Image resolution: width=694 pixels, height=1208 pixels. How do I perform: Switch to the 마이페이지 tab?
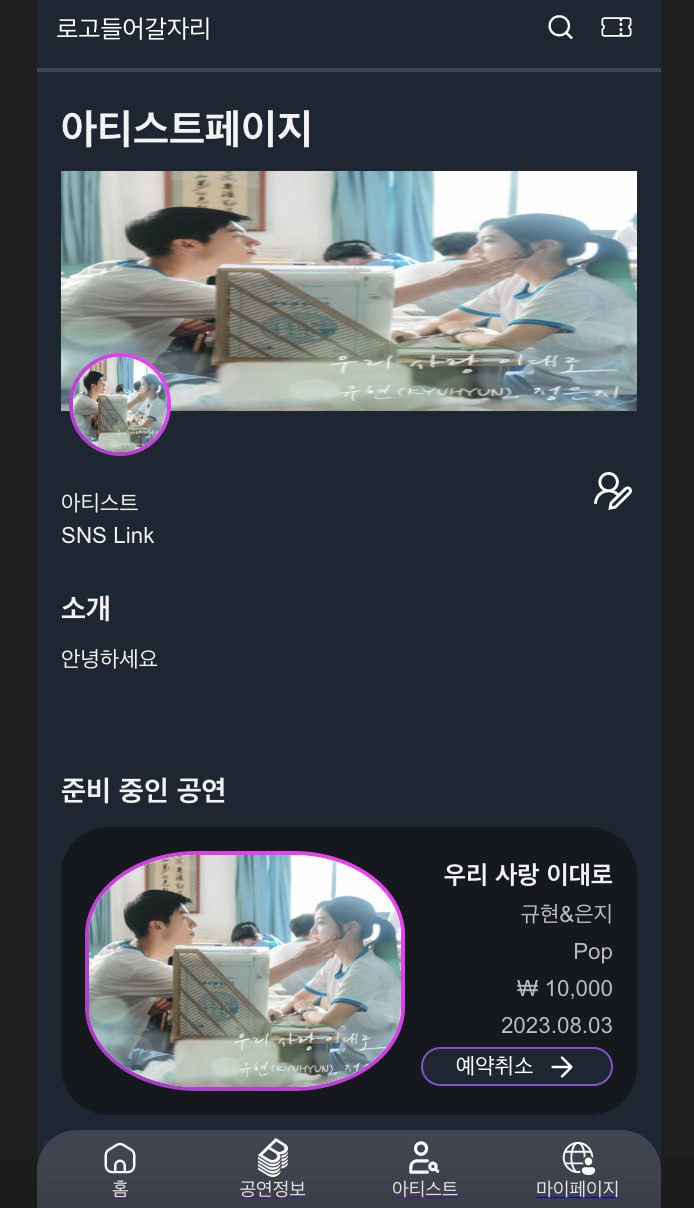577,1169
